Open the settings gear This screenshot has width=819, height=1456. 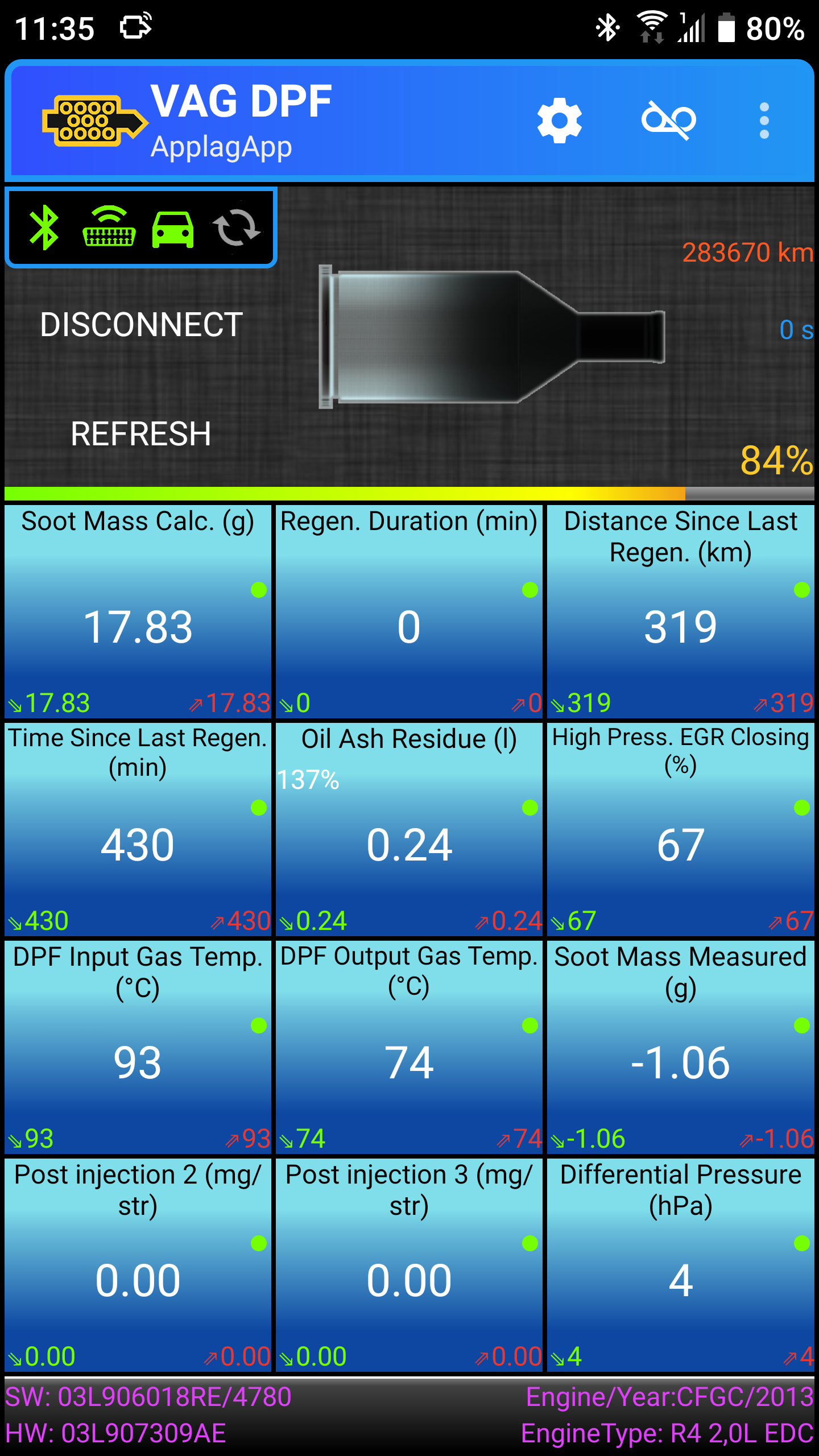pyautogui.click(x=559, y=121)
